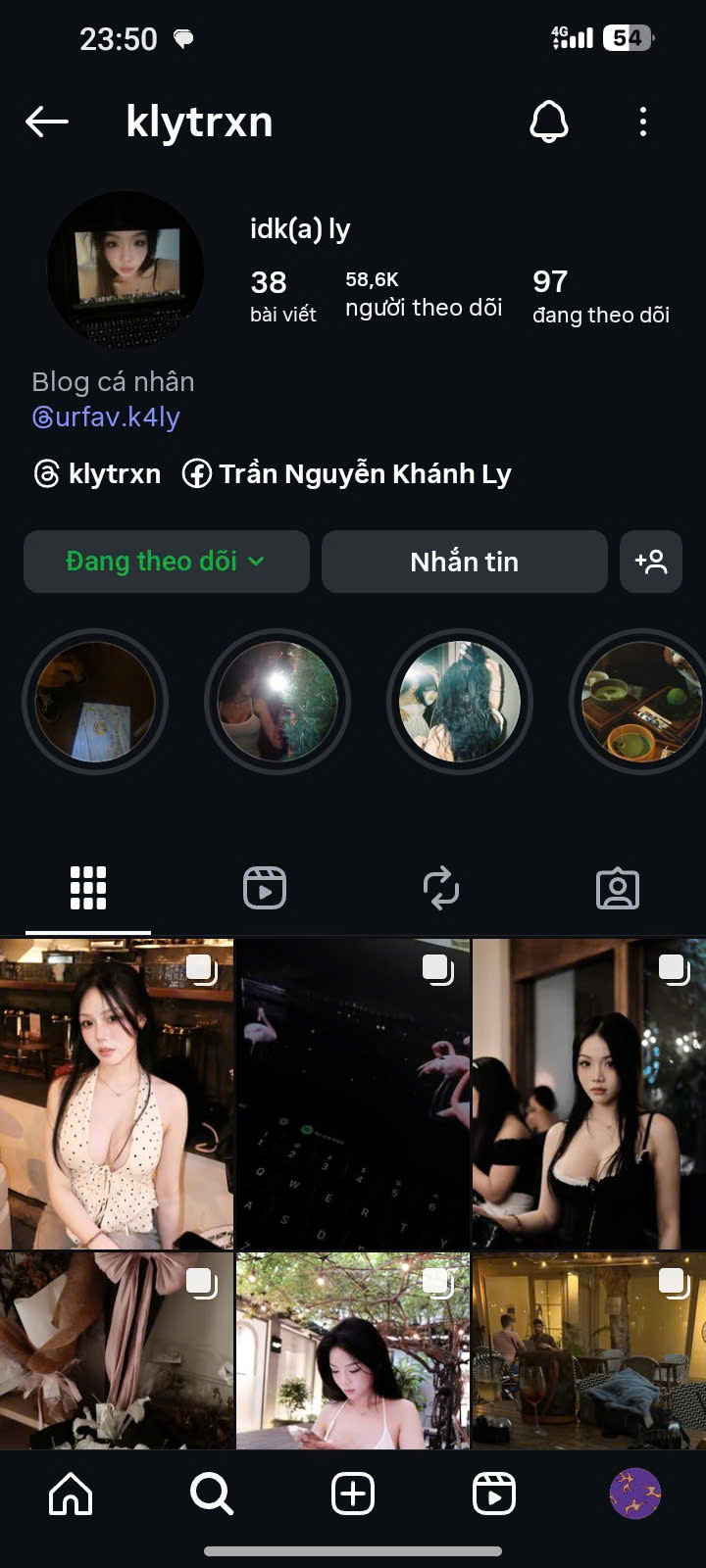This screenshot has height=1568, width=706.
Task: Open the profile picture of klytrxn
Action: 126,269
